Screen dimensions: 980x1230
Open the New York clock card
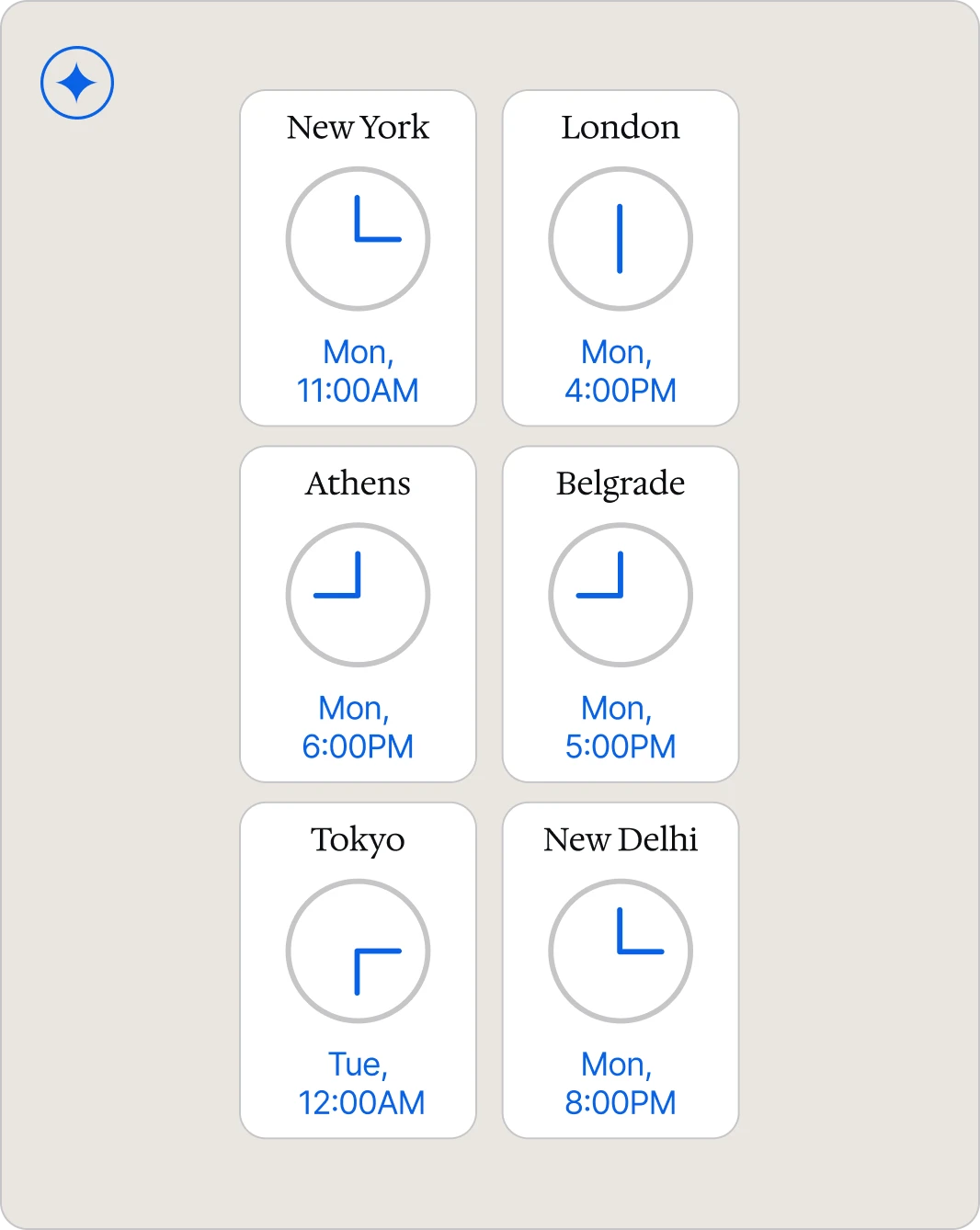coord(358,257)
